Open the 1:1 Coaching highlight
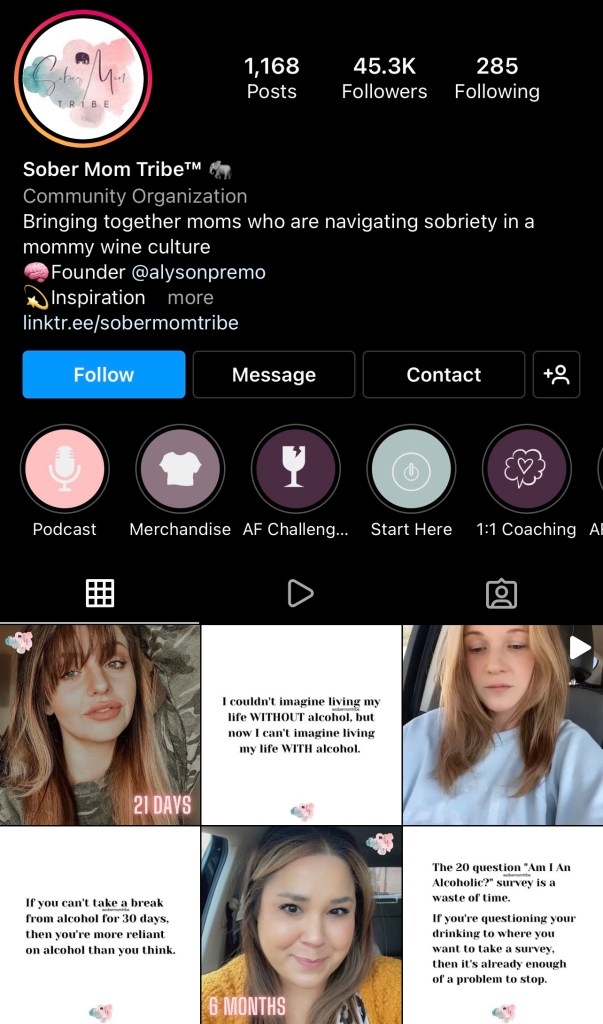The width and height of the screenshot is (603, 1024). coord(526,469)
